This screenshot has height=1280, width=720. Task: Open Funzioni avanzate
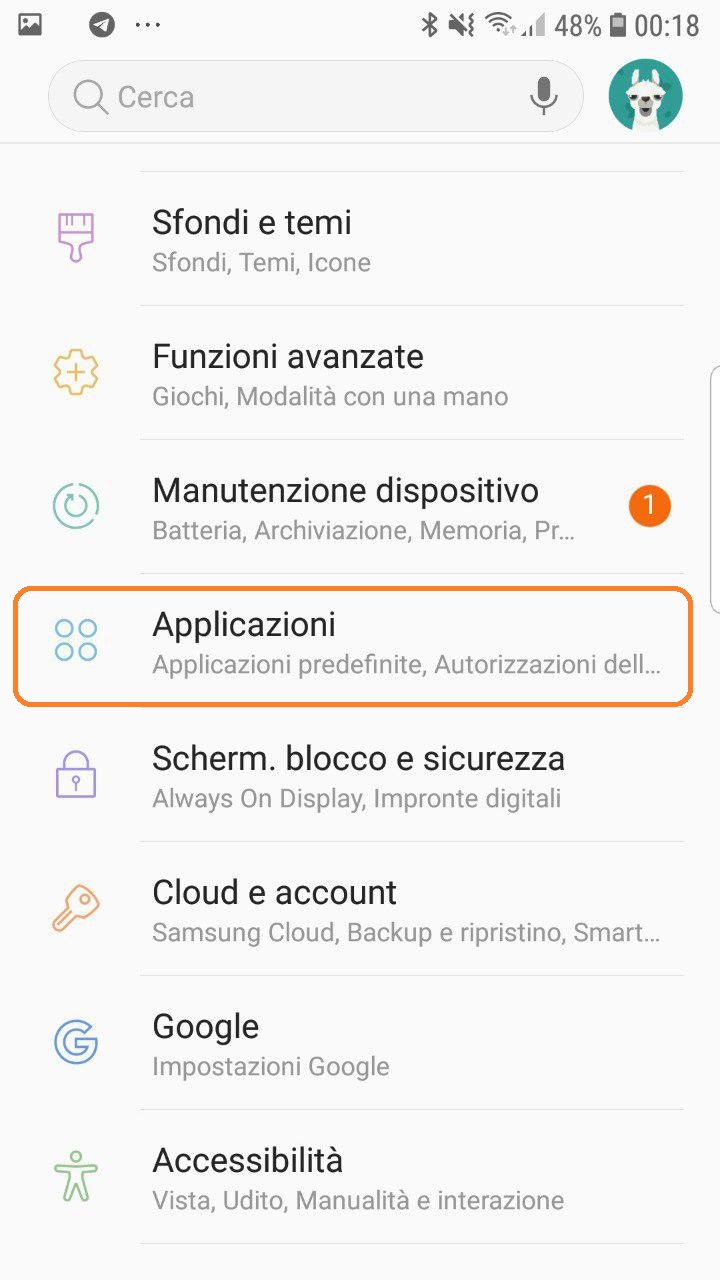[360, 373]
